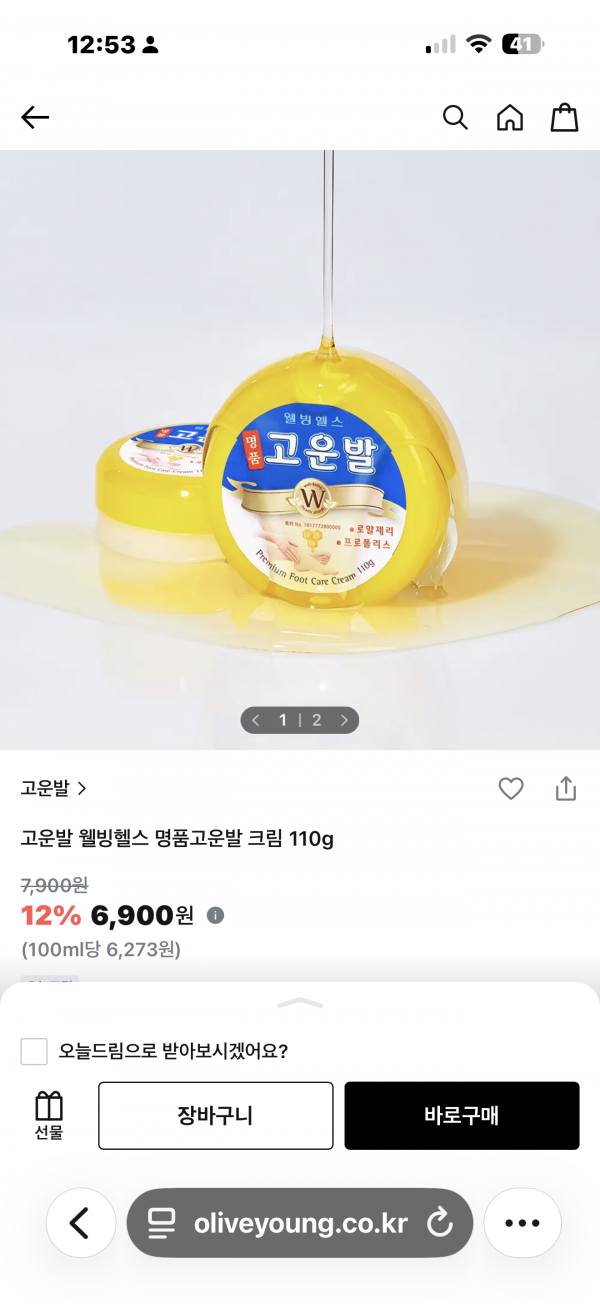Screen dimensions: 600x1304
Task: Go back using the top arrow
Action: pyautogui.click(x=35, y=118)
